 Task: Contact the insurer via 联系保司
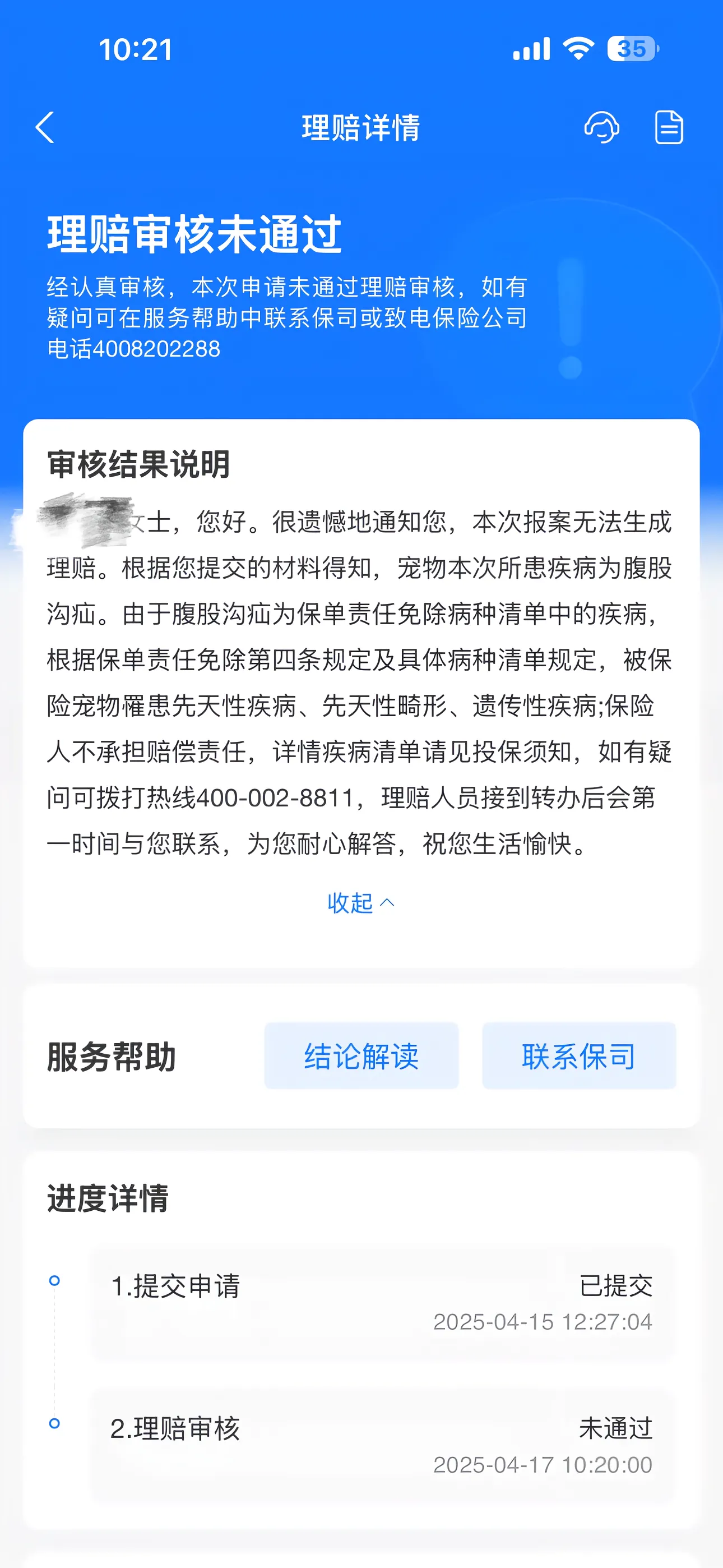579,1056
